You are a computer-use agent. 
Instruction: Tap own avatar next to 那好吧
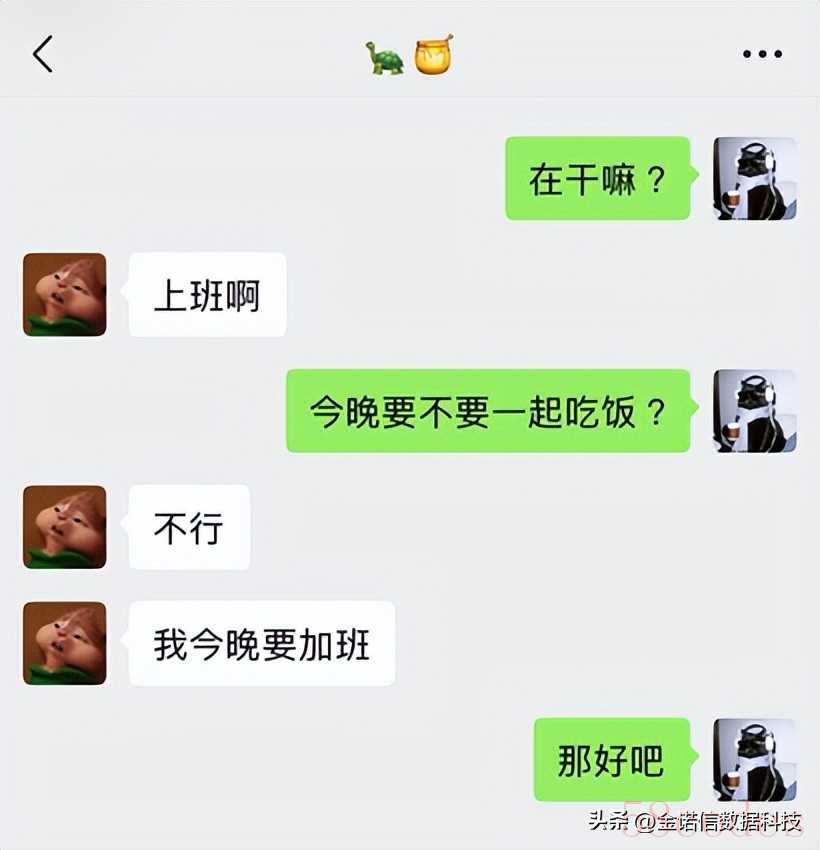pyautogui.click(x=754, y=760)
